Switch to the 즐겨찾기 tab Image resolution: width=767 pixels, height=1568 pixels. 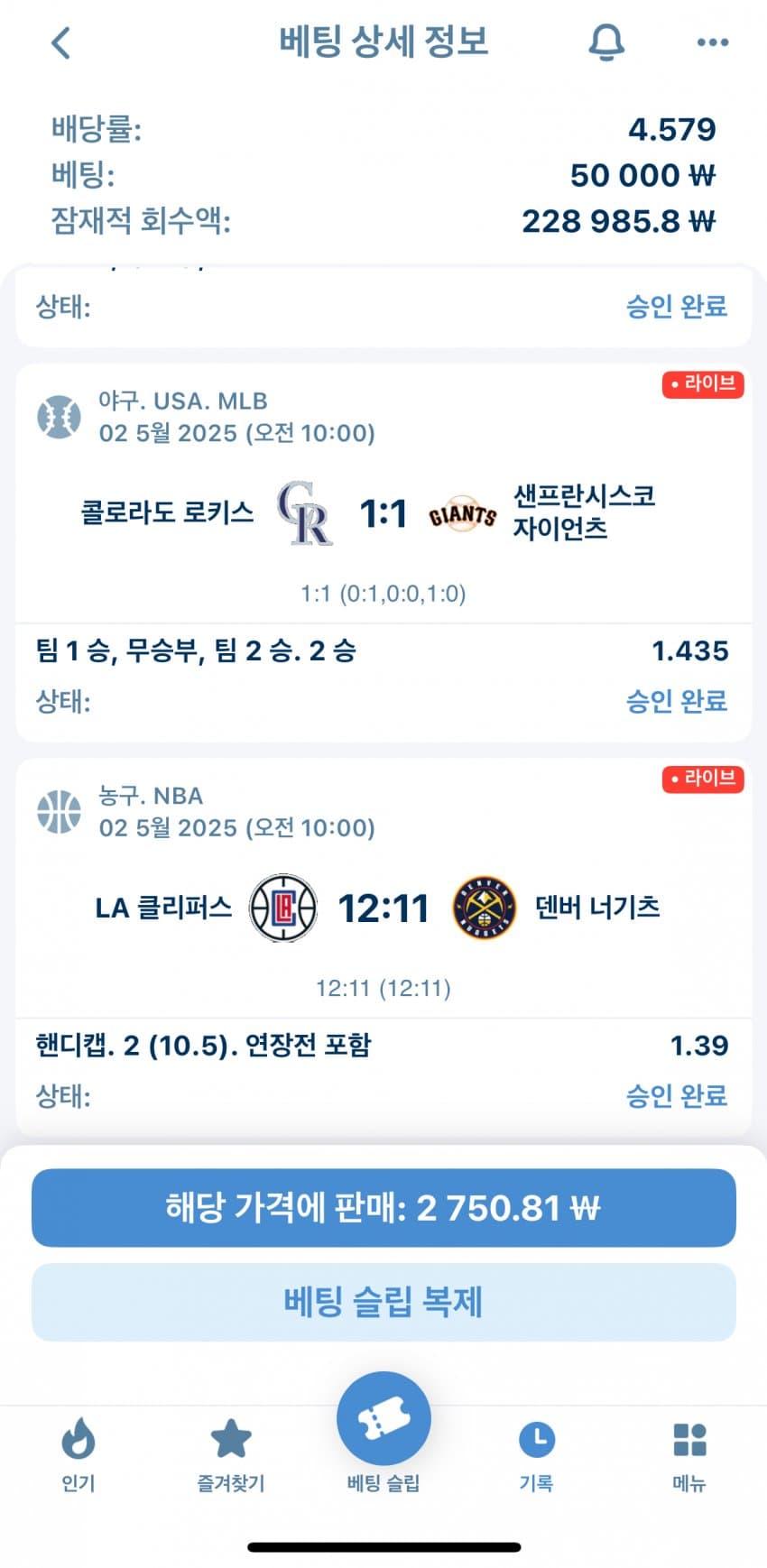(231, 1454)
